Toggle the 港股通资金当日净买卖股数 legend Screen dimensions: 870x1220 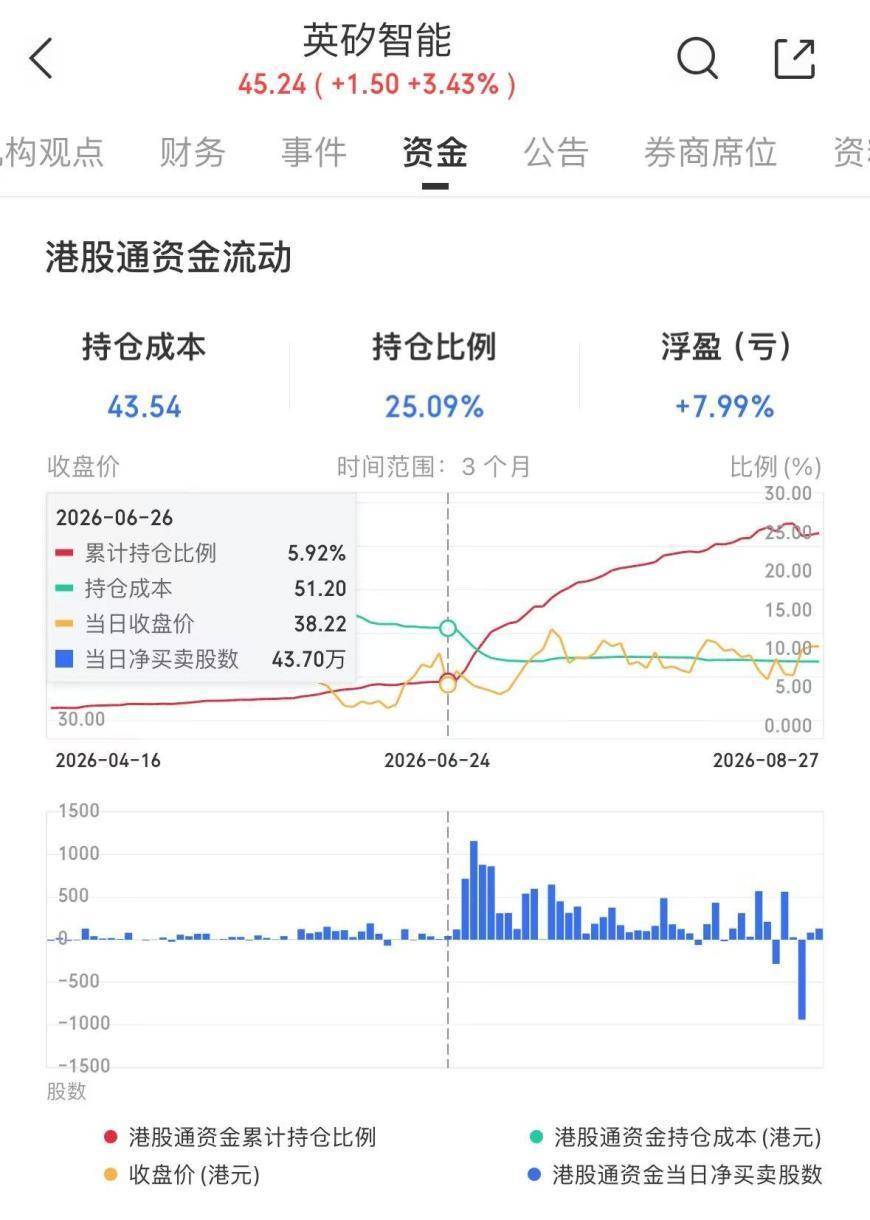(675, 1174)
